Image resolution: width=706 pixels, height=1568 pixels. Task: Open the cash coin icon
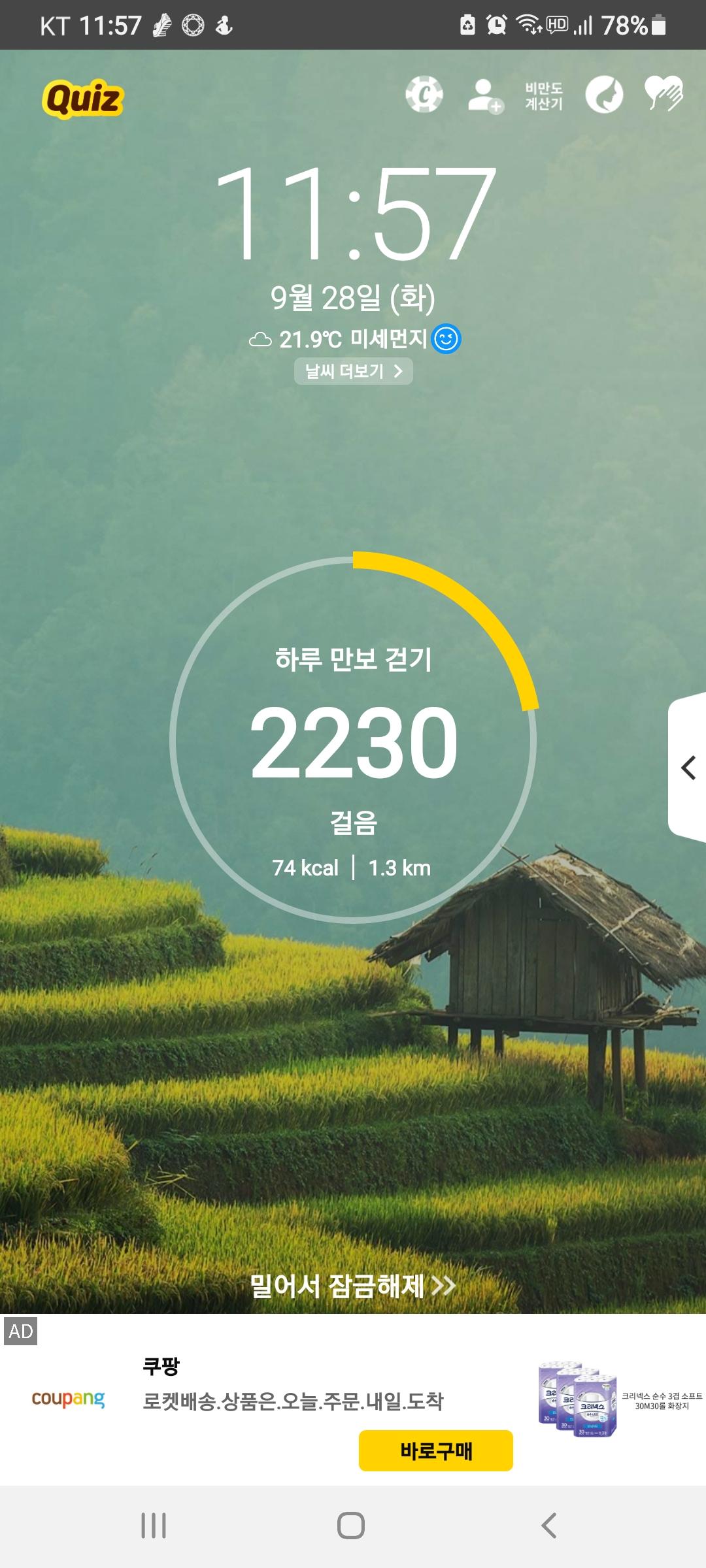424,95
